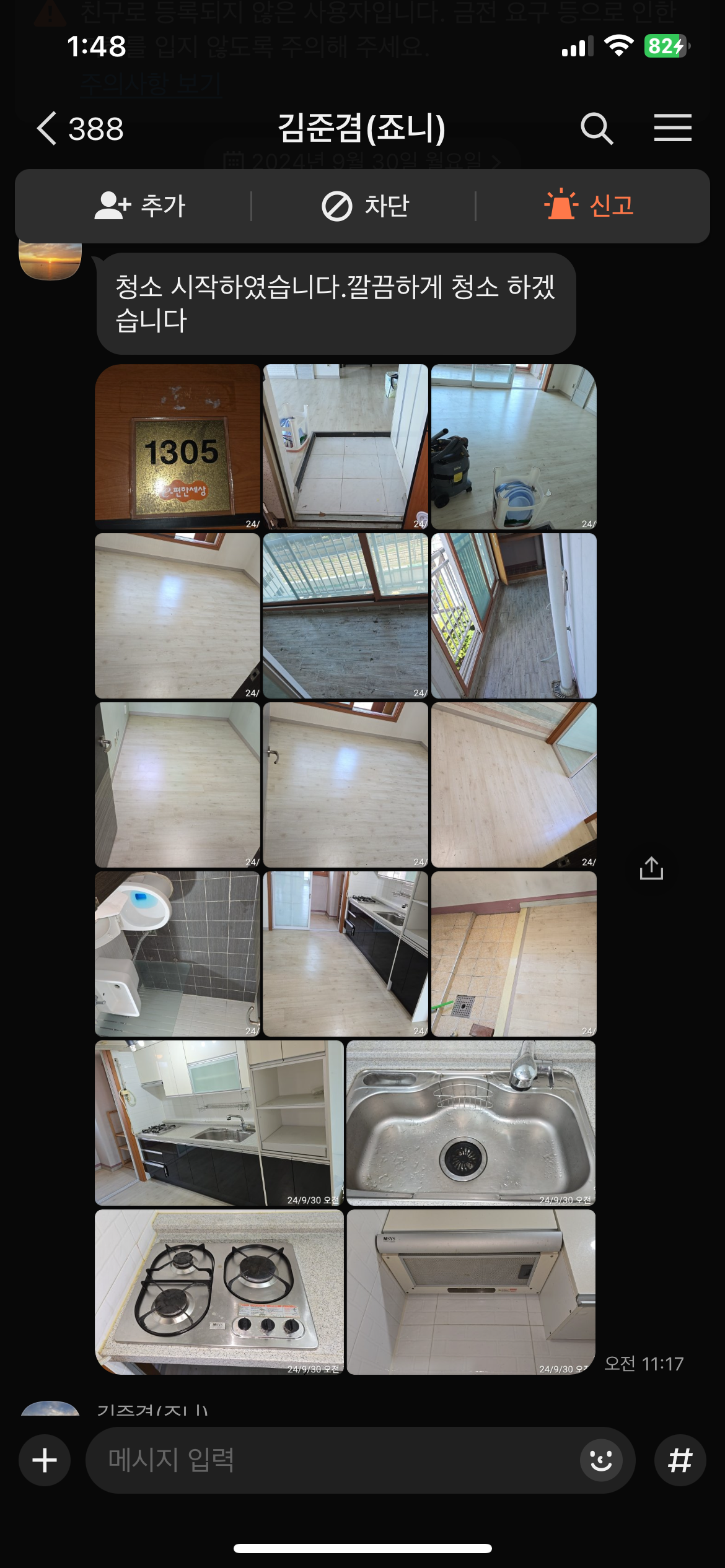Screen dimensions: 725x1568
Task: Block this user with 차단
Action: pos(365,206)
